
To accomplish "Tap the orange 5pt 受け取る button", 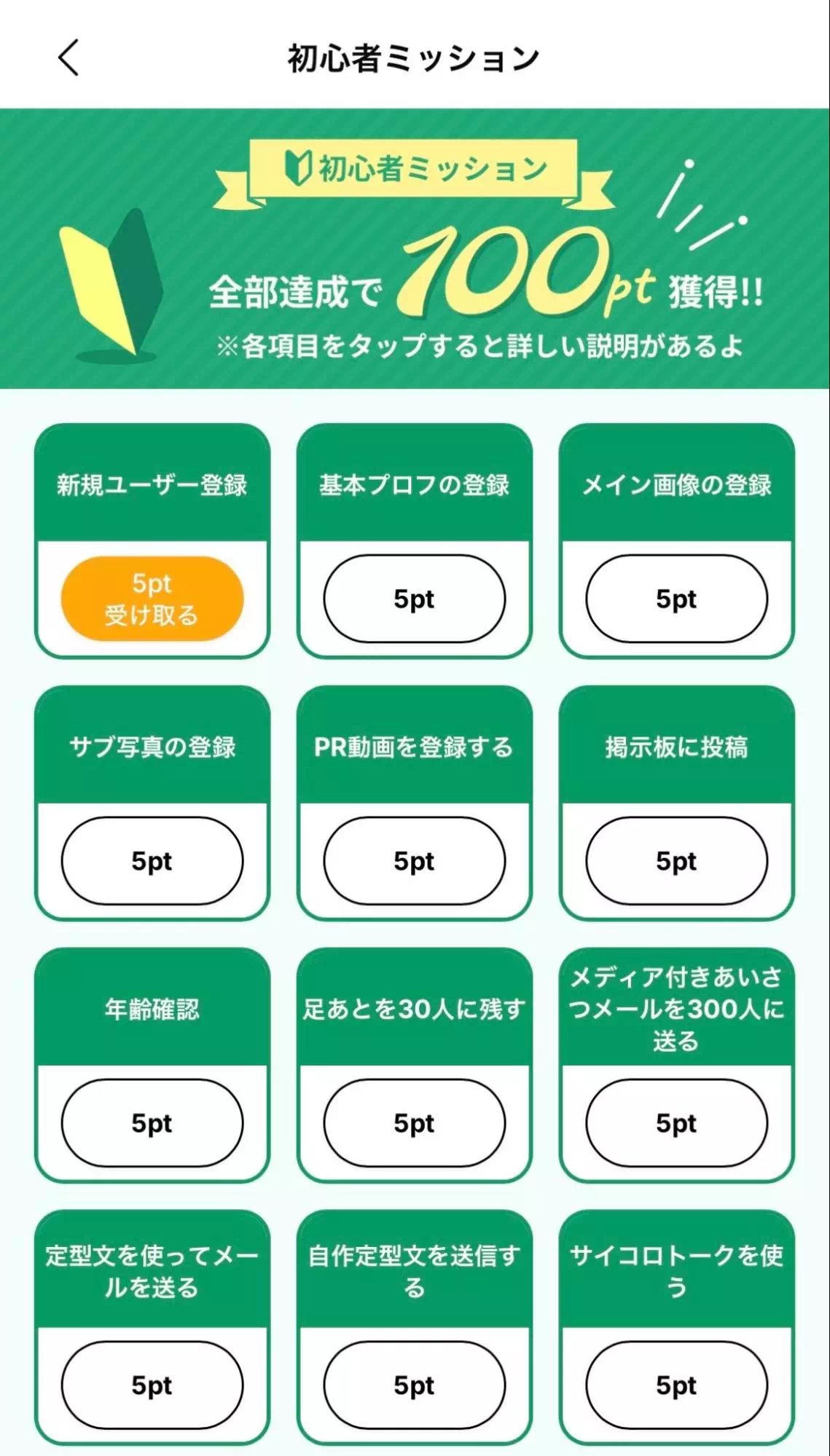I will pos(151,598).
